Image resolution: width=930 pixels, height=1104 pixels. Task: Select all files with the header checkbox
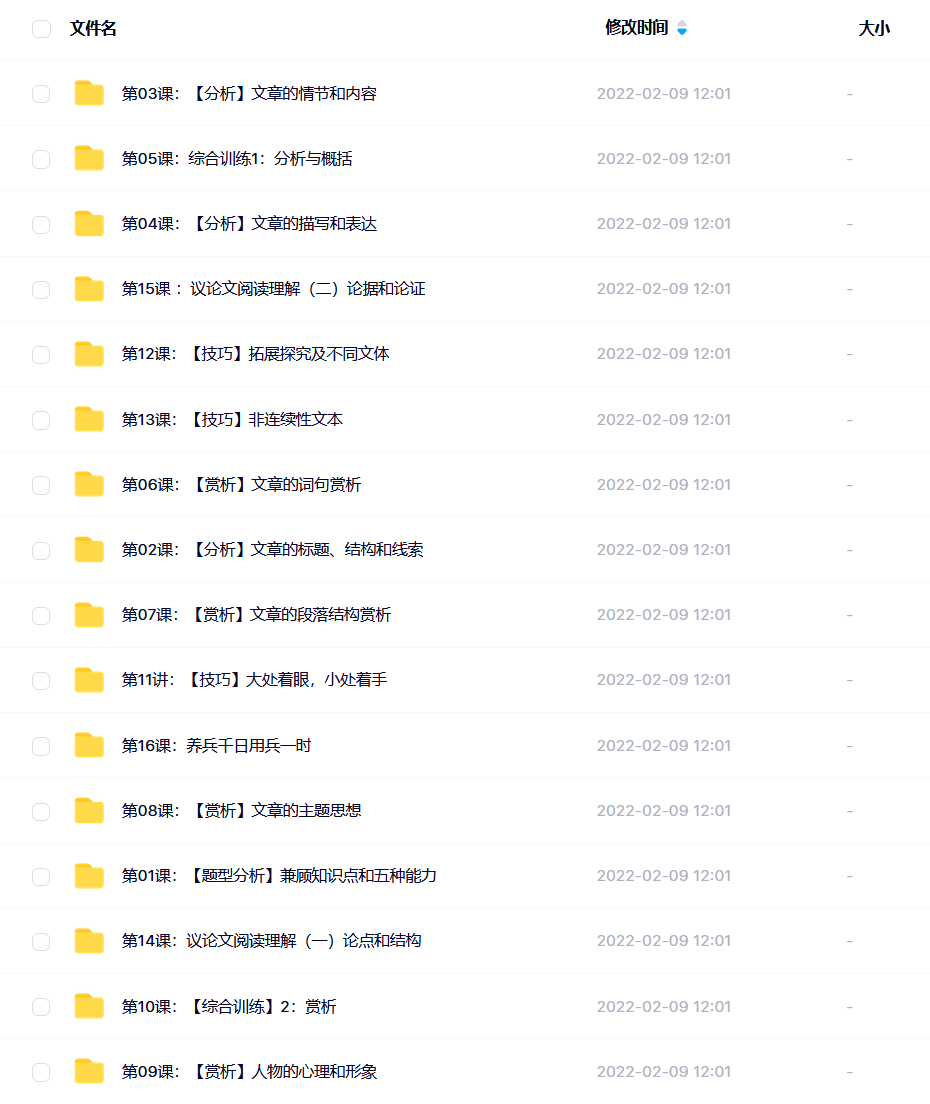41,29
